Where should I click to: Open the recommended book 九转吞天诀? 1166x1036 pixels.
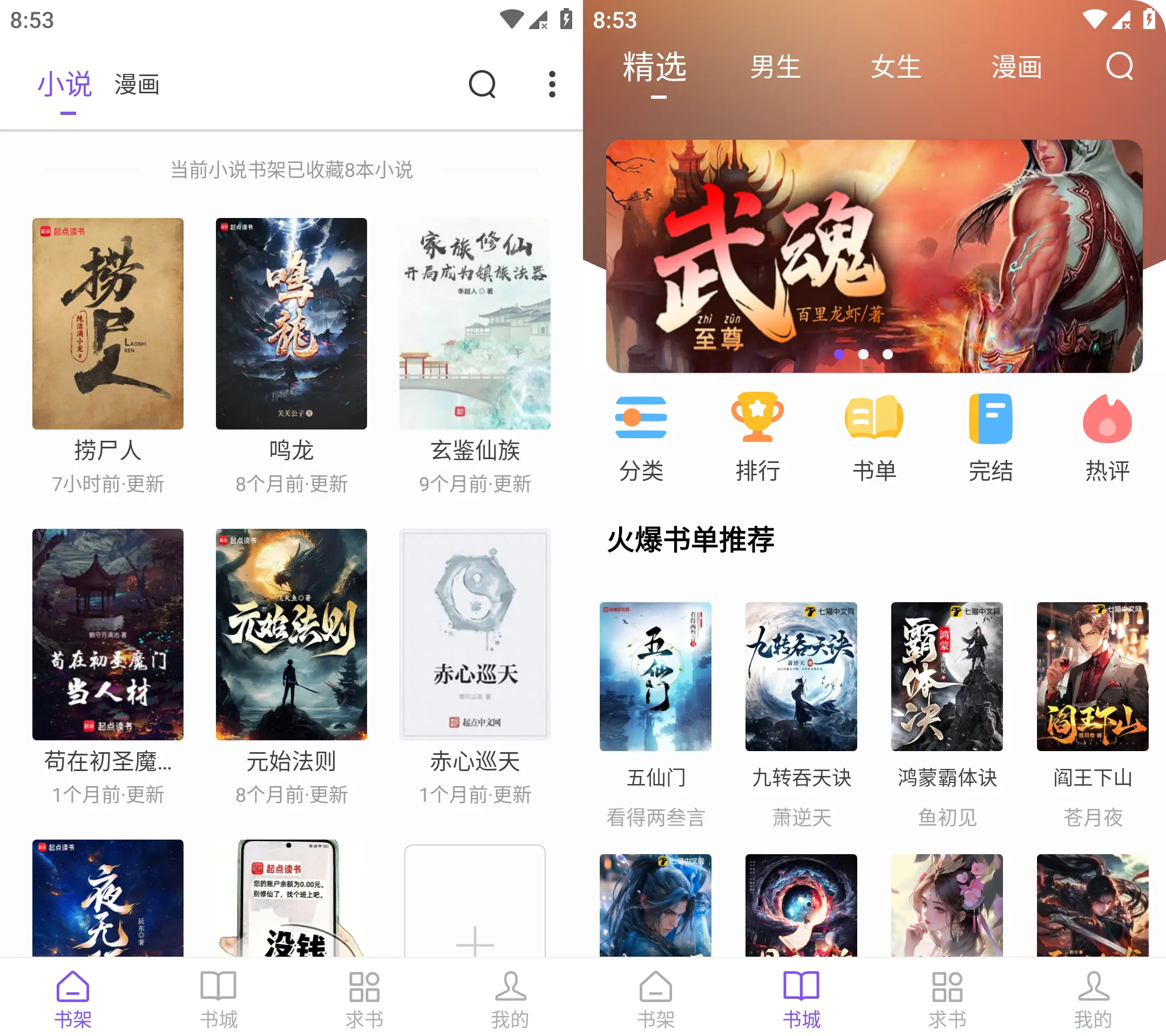pos(801,677)
